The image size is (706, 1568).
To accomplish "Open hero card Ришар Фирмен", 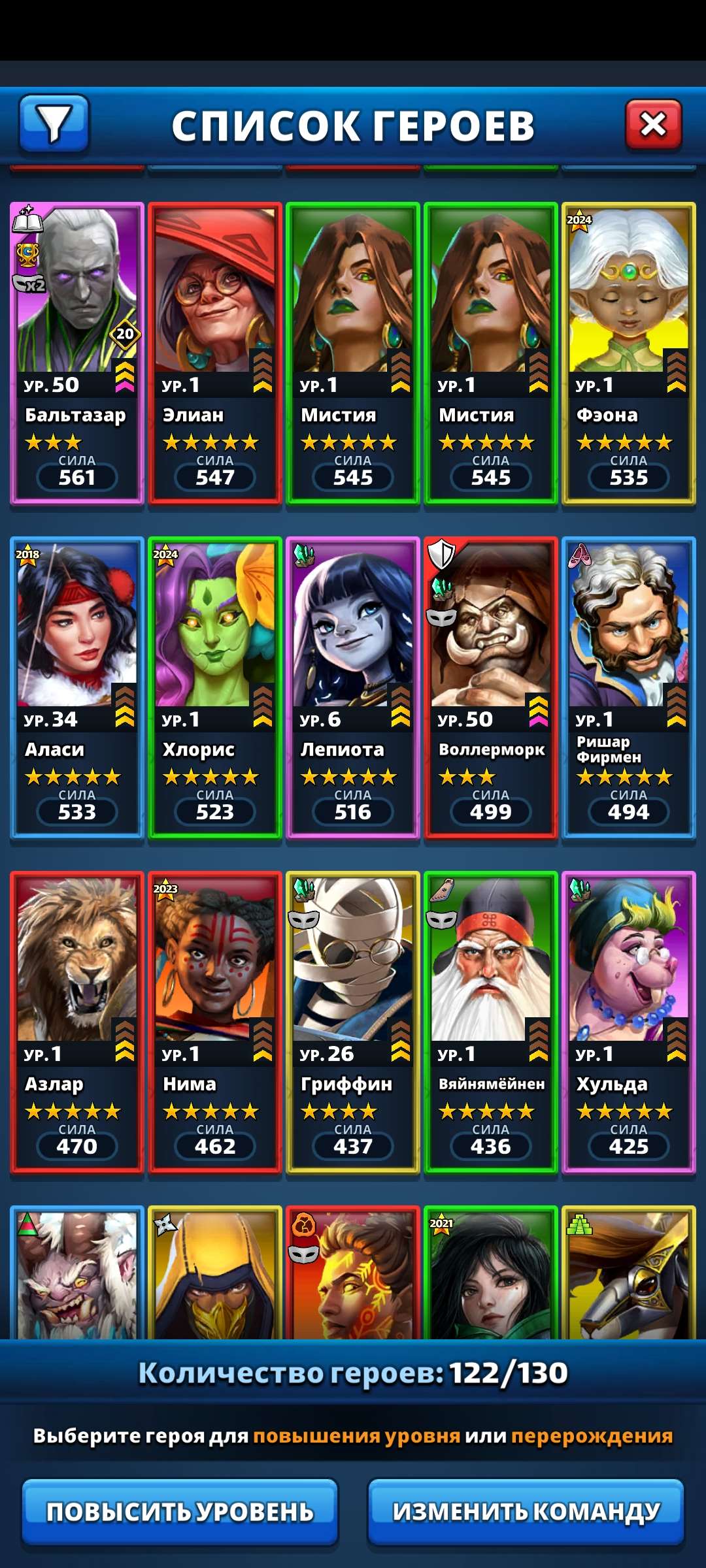I will coord(628,687).
